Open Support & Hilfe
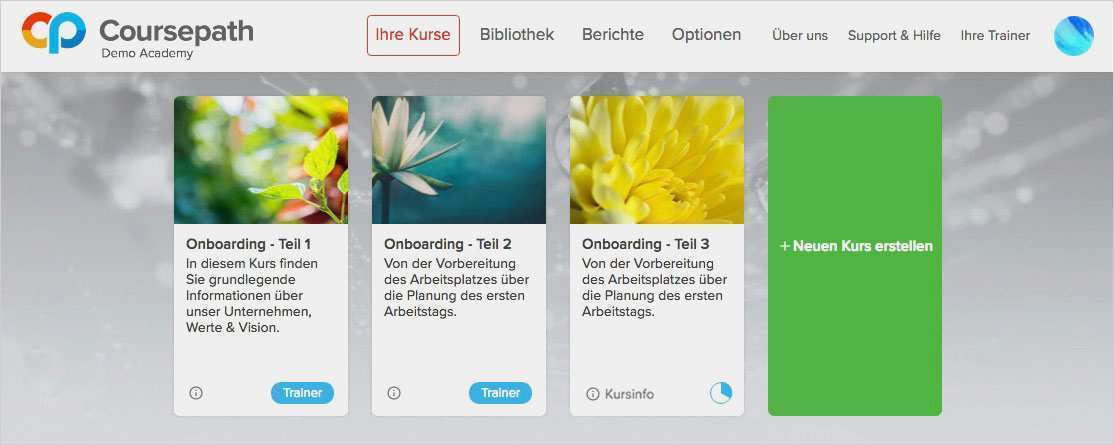 (893, 36)
